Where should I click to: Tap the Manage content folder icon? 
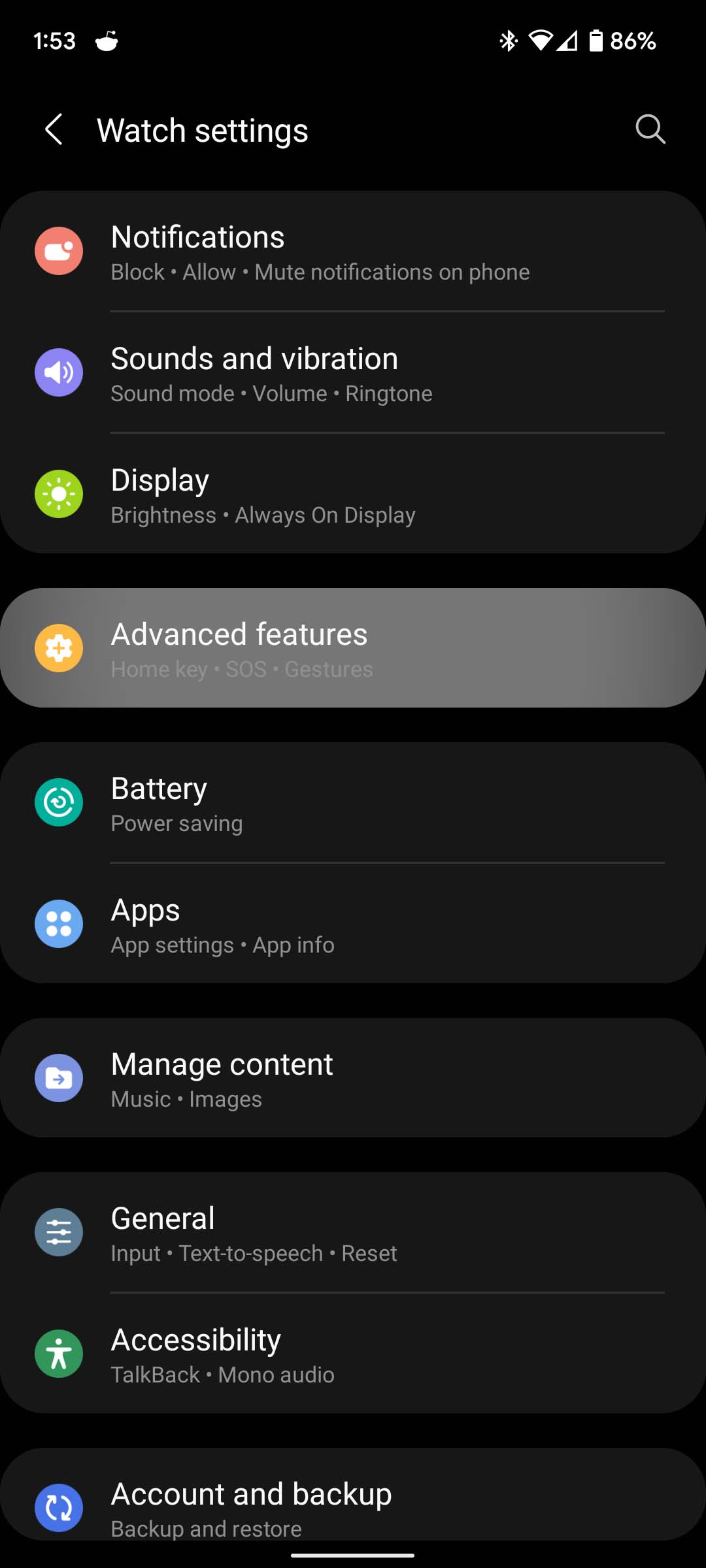[x=59, y=1078]
